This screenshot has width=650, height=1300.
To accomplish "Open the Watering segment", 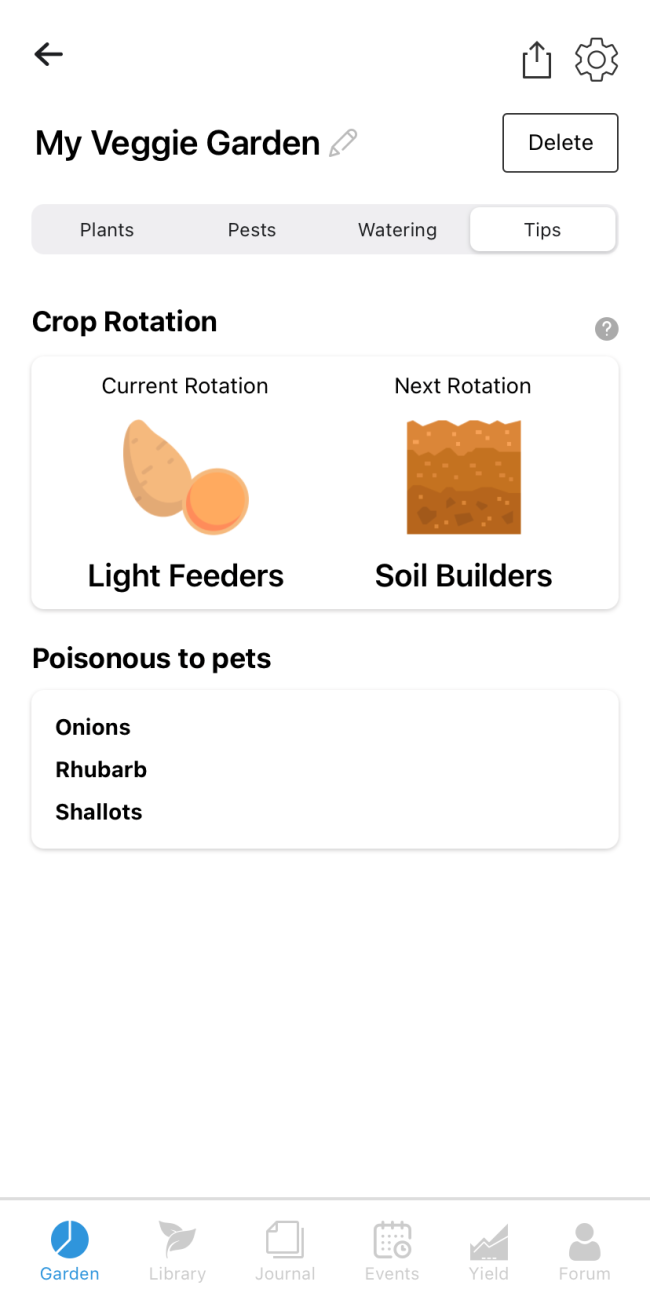I will pyautogui.click(x=398, y=230).
